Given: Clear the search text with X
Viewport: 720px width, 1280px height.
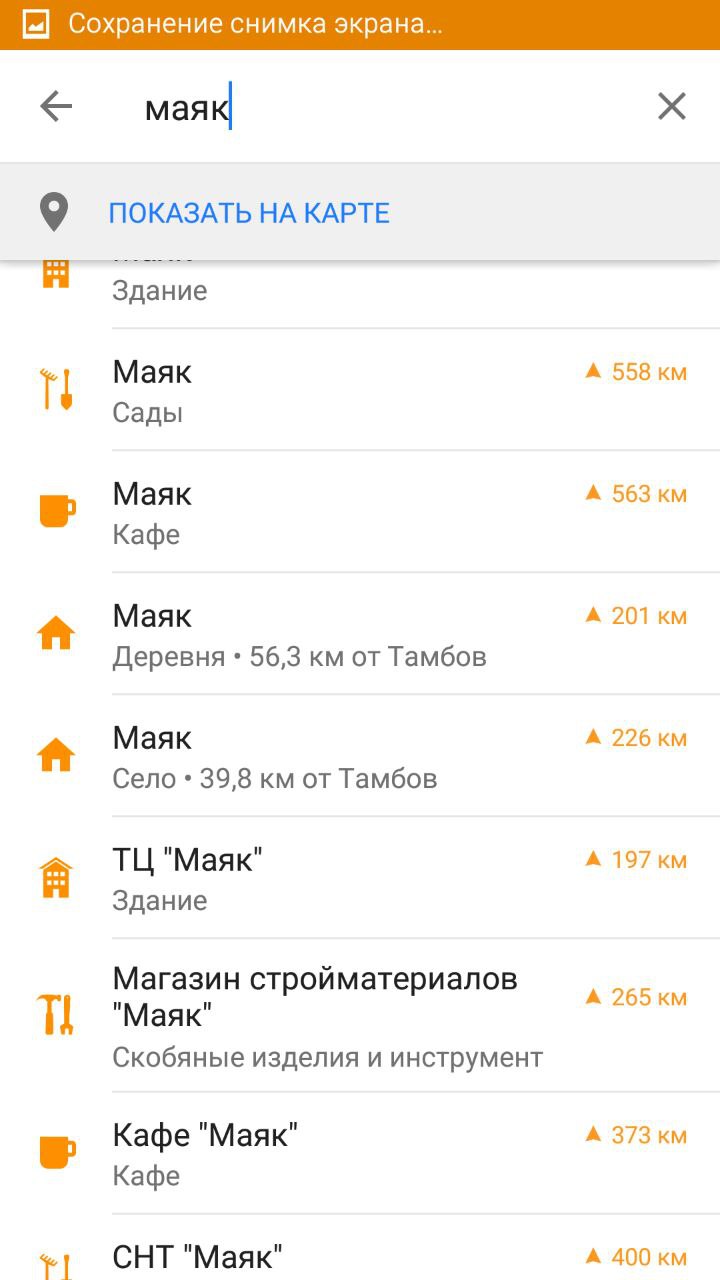Looking at the screenshot, I should click(x=672, y=106).
